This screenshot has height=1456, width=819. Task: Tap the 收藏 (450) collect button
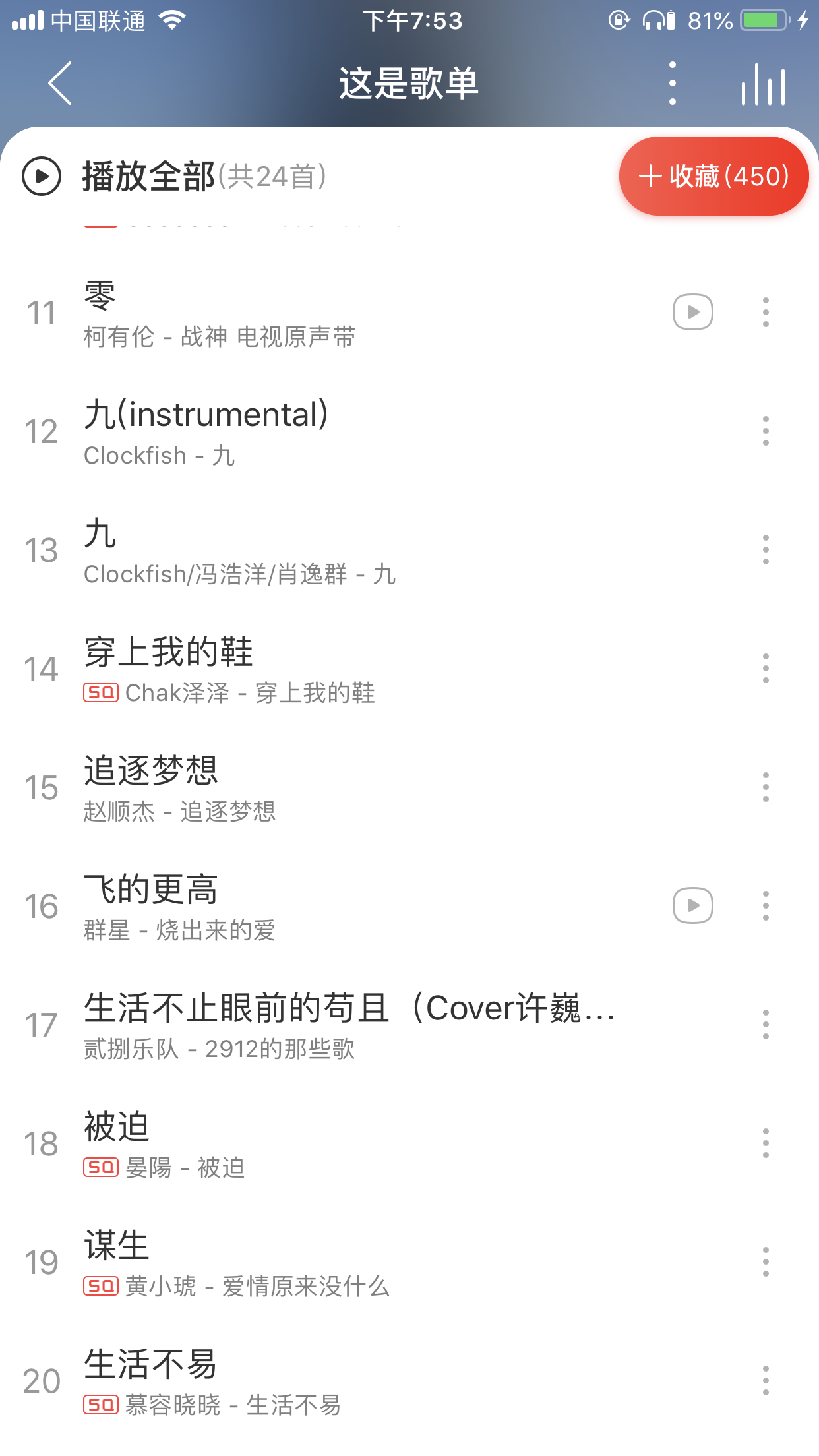(x=713, y=176)
